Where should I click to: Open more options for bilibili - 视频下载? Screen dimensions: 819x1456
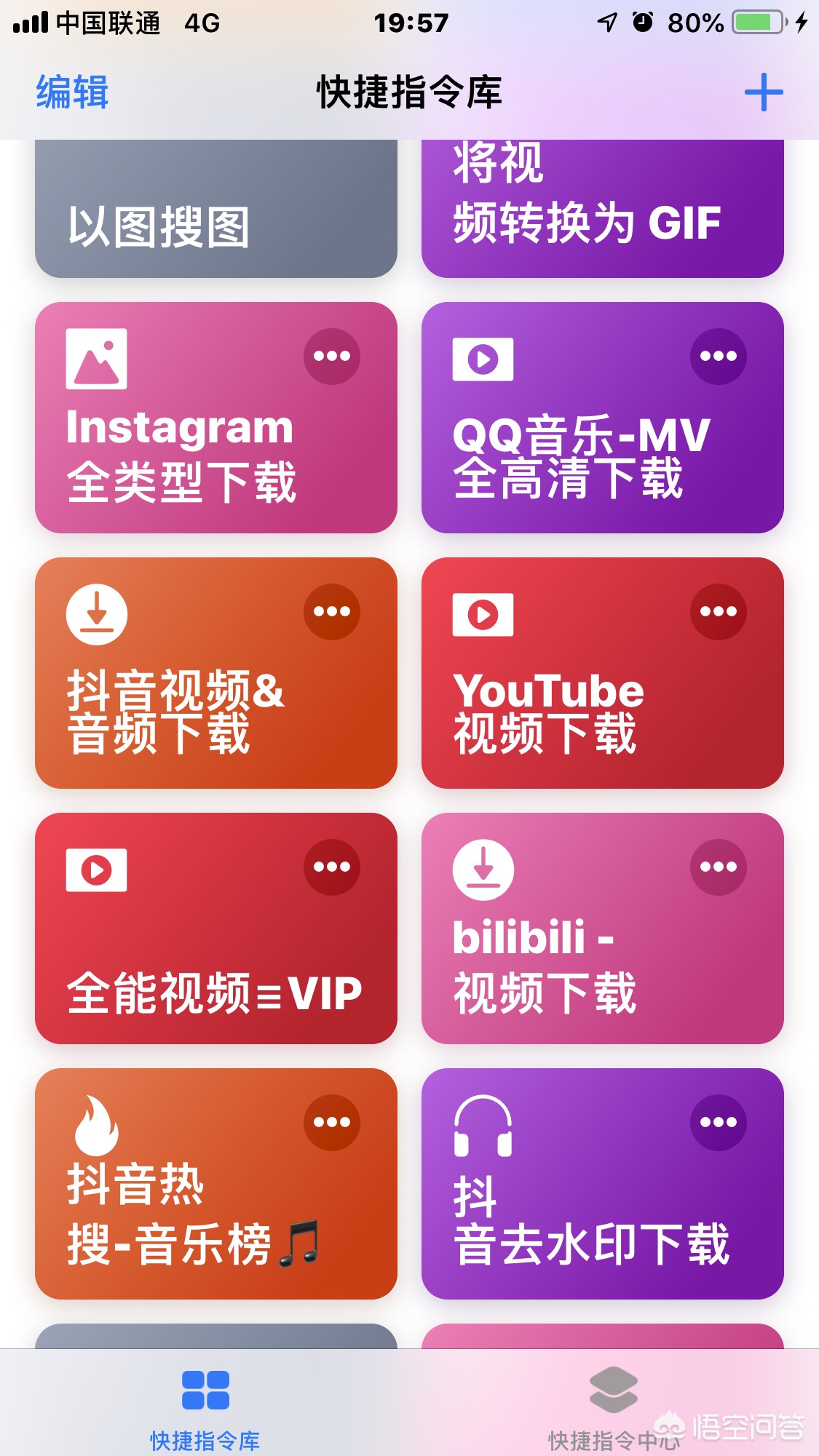coord(719,867)
